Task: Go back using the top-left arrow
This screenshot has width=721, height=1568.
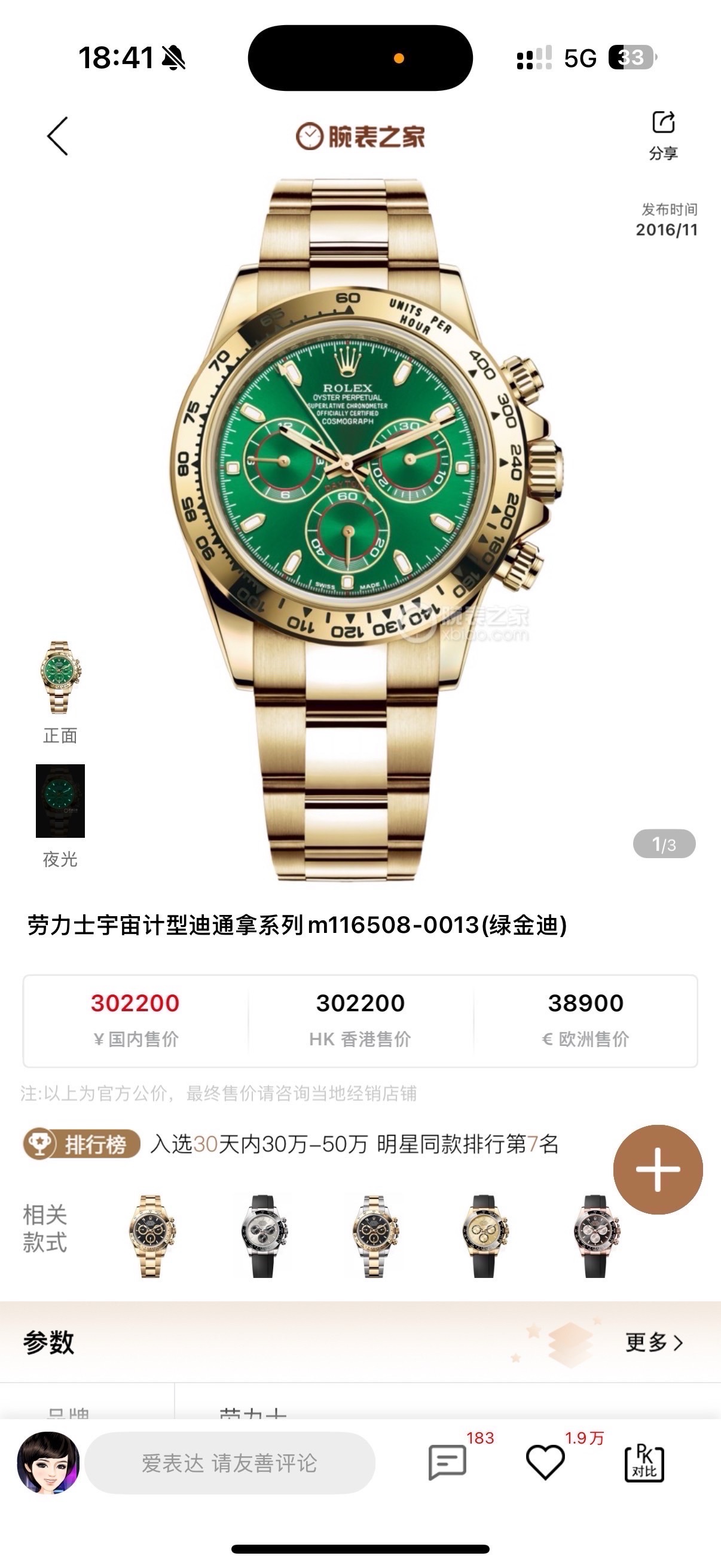Action: (x=58, y=136)
